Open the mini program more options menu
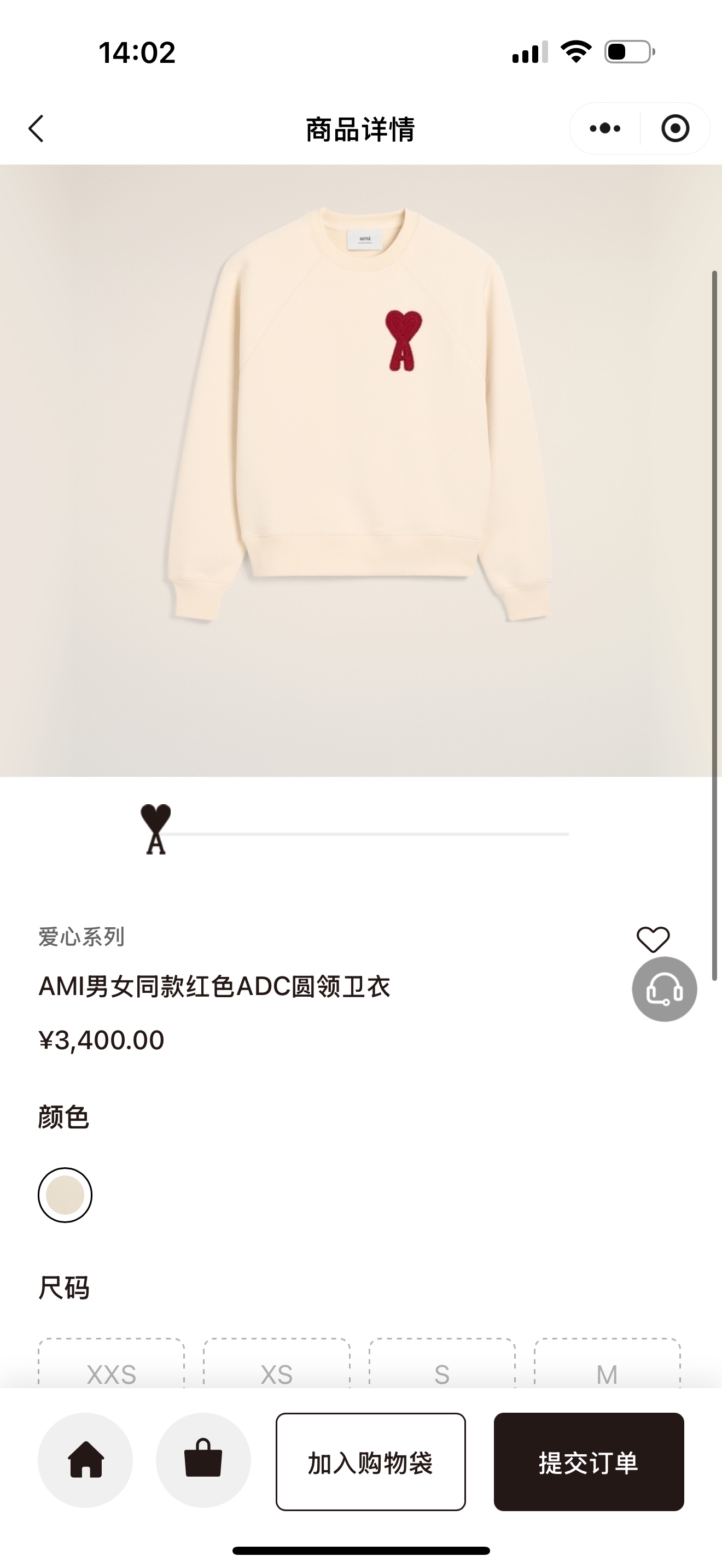Image resolution: width=722 pixels, height=1568 pixels. [605, 128]
